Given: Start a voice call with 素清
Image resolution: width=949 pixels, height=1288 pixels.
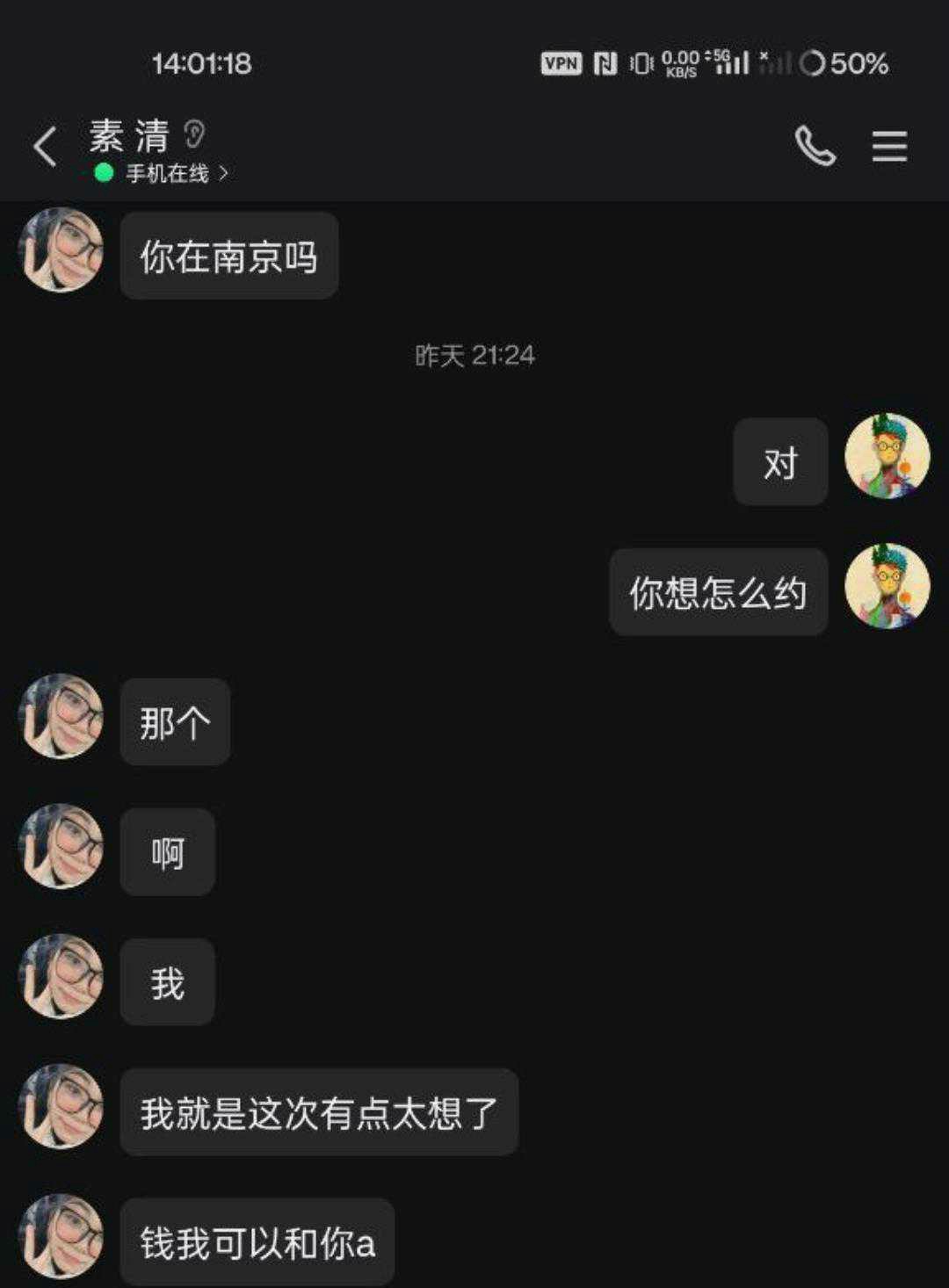Looking at the screenshot, I should point(815,146).
